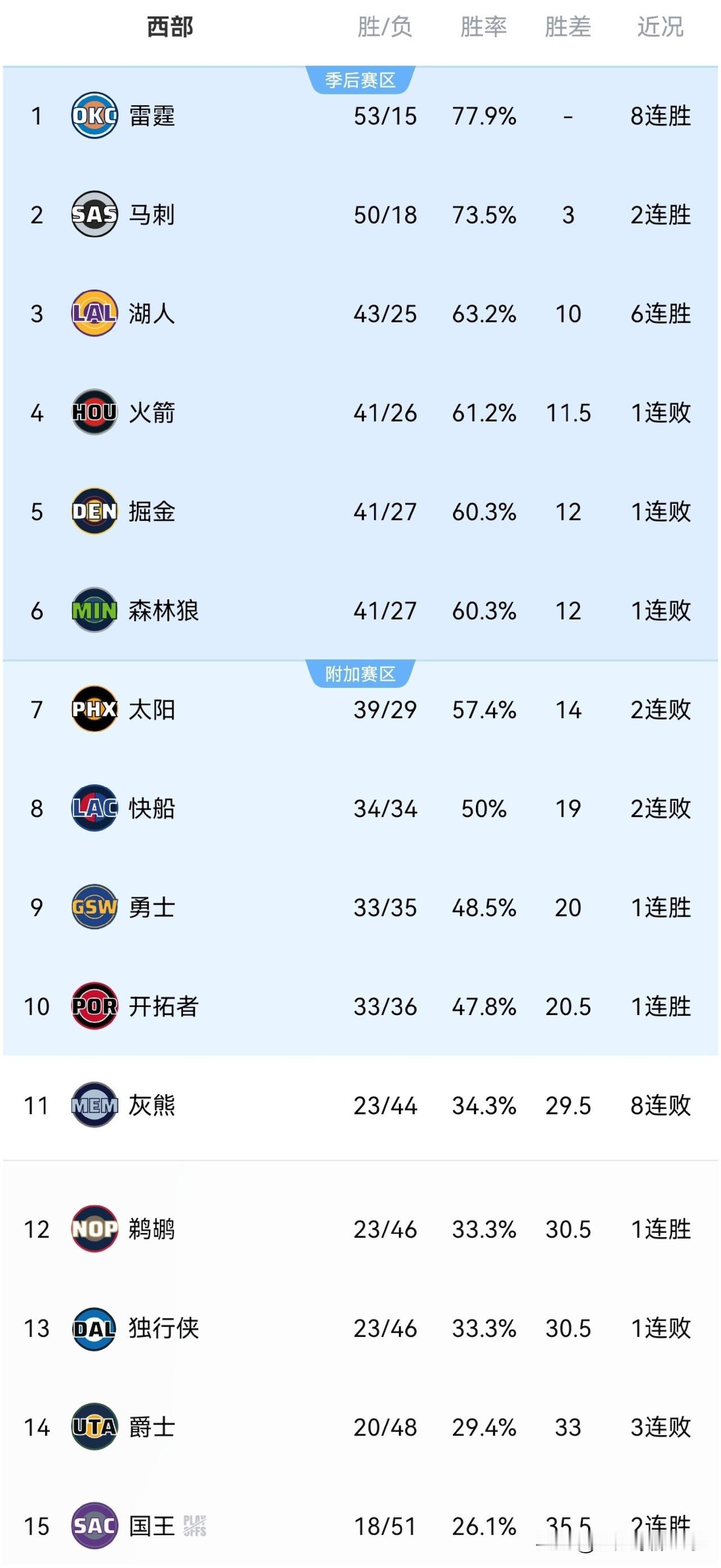Select the Rockets HOU logo
This screenshot has width=721, height=1568.
[x=94, y=413]
